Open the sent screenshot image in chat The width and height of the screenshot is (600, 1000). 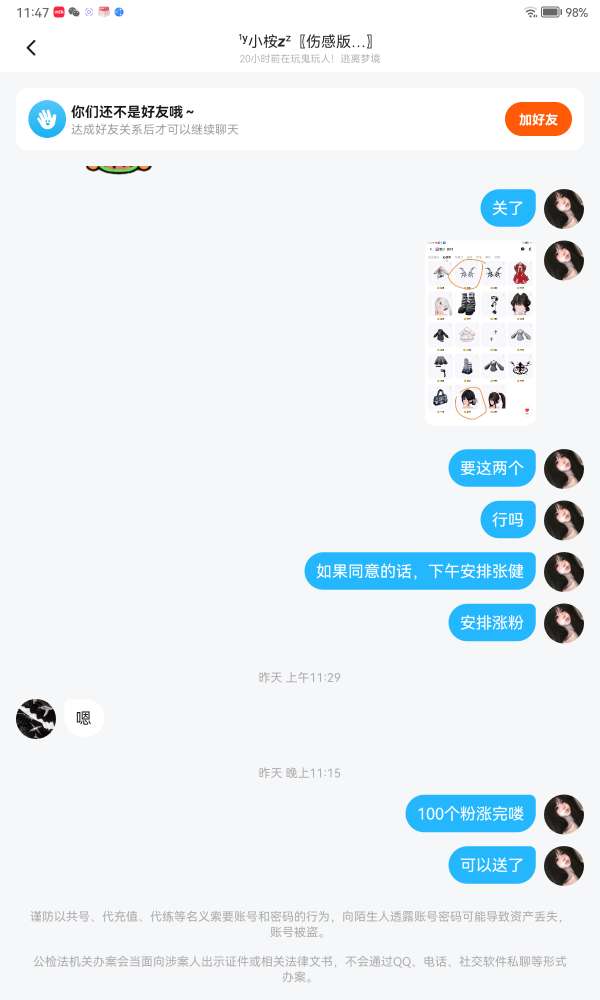point(480,332)
